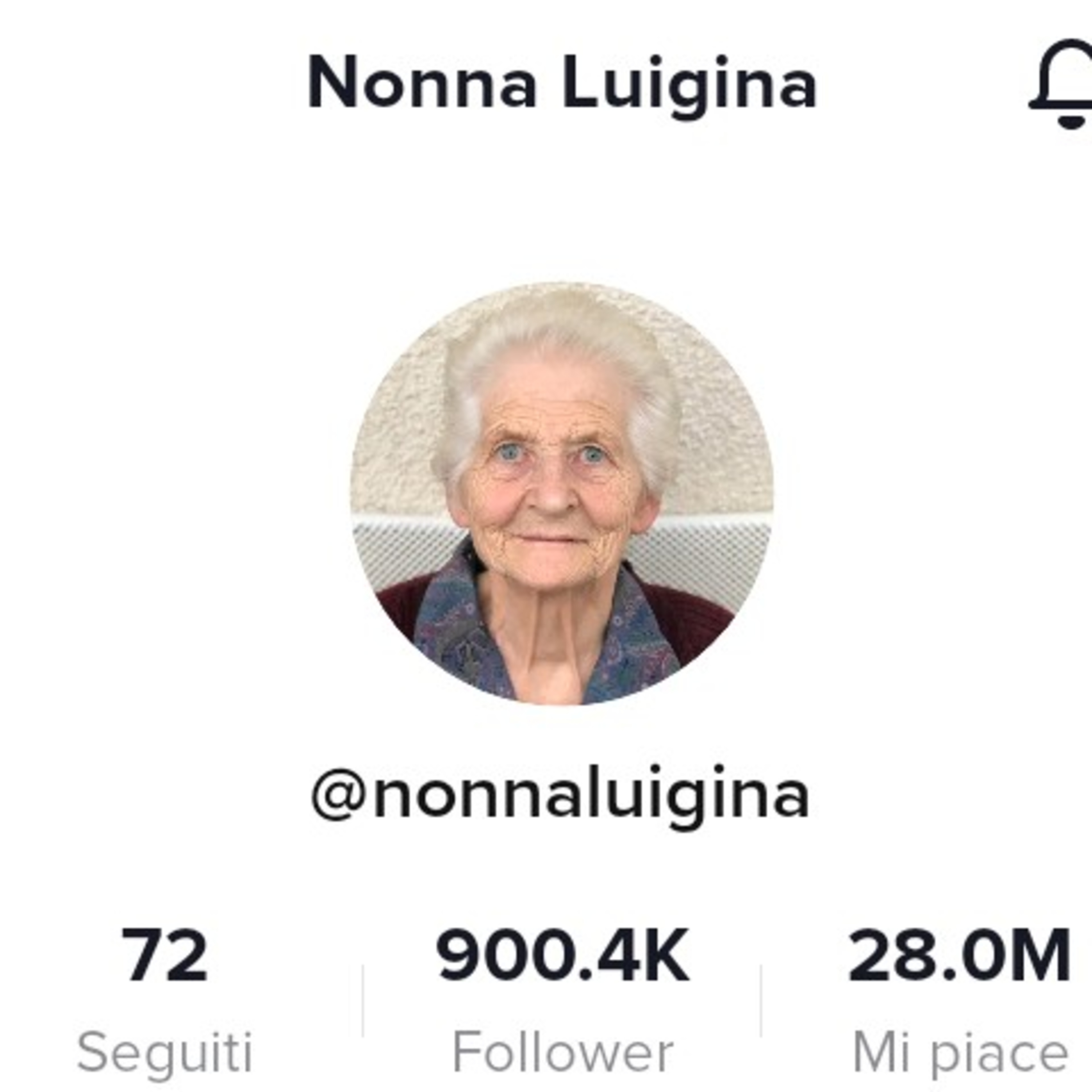
Task: Tap the 28.0M Mi piace count
Action: 959,996
